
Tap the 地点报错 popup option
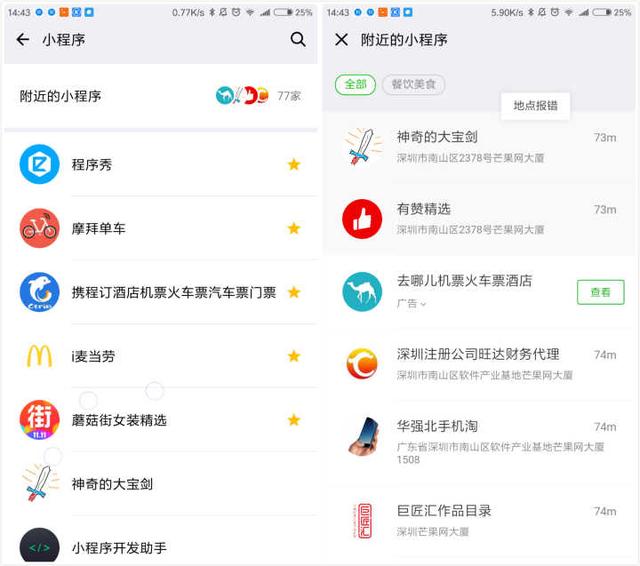535,106
